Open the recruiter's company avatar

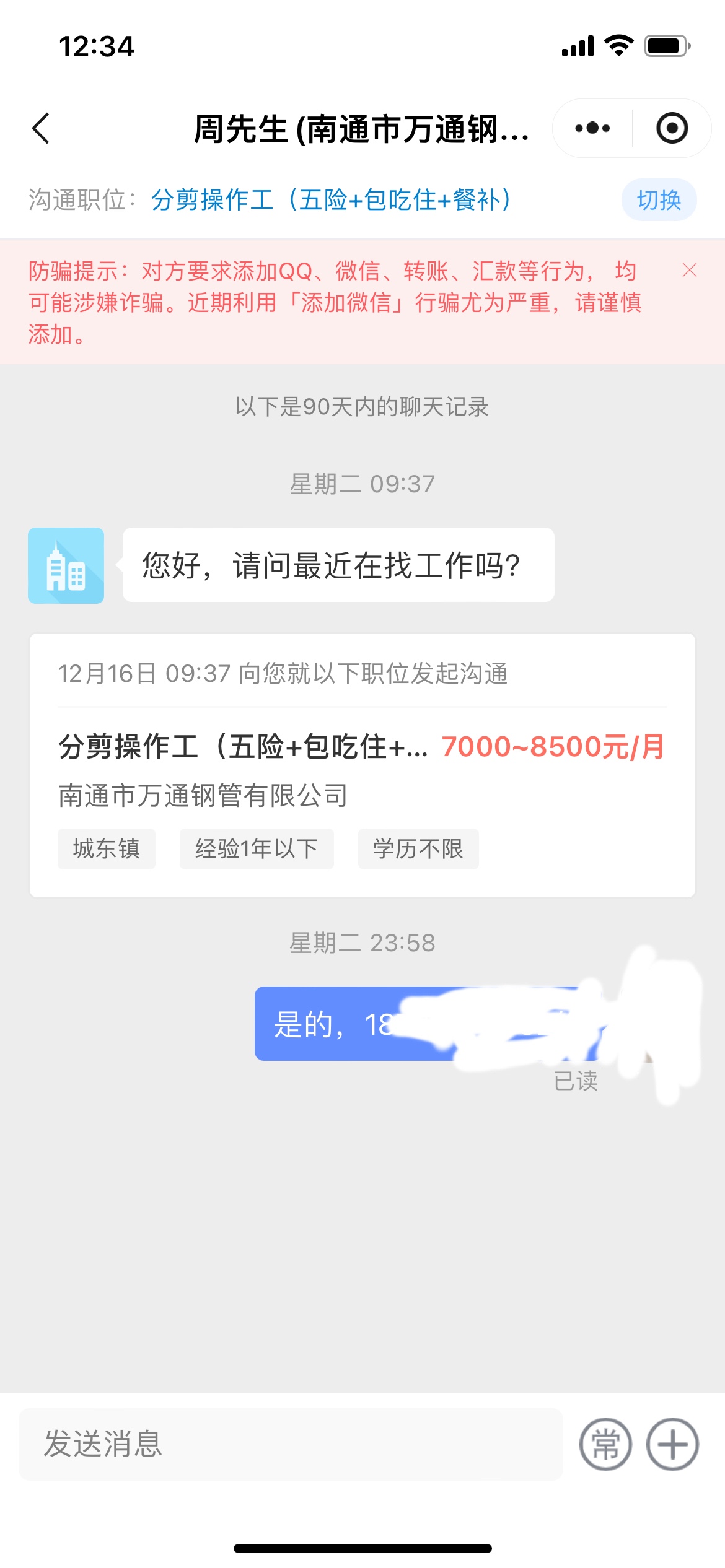[x=66, y=565]
